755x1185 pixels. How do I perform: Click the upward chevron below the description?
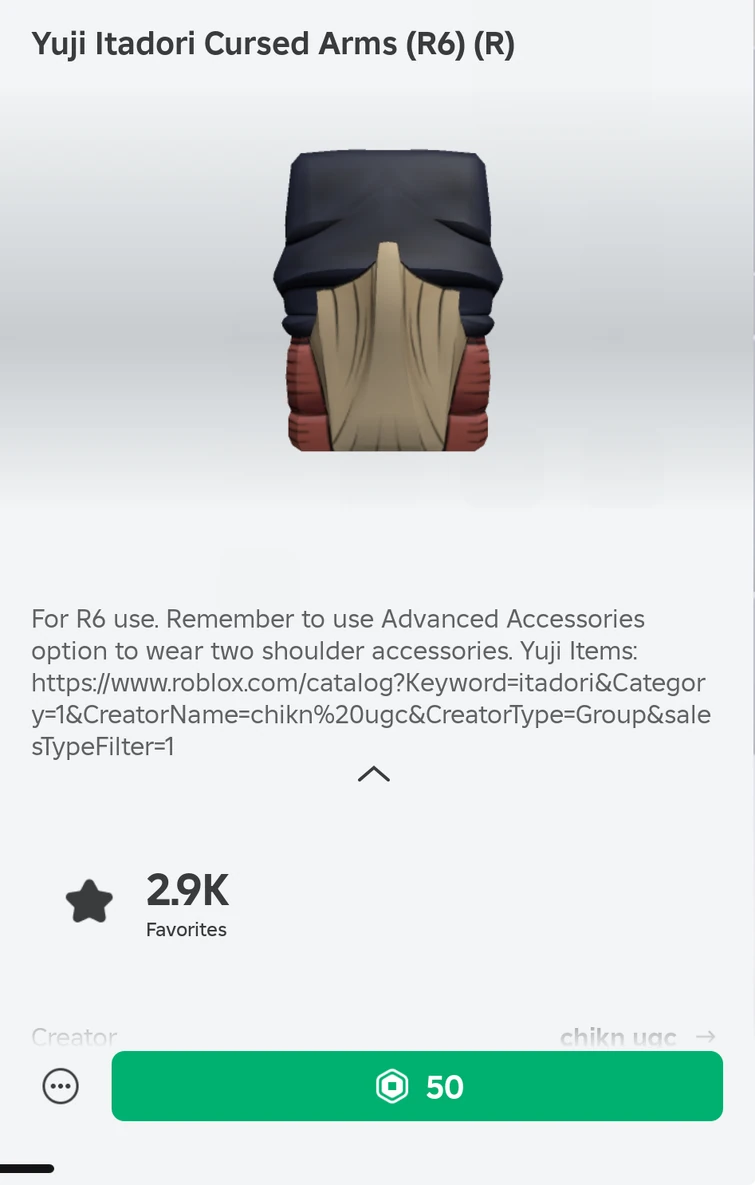tap(373, 774)
